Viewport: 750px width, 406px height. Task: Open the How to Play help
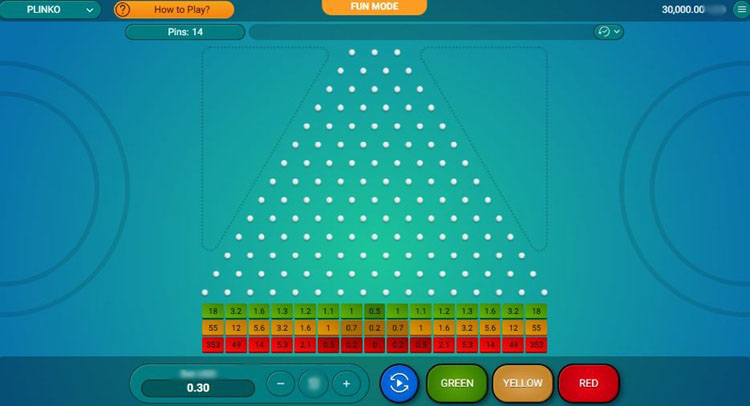174,10
